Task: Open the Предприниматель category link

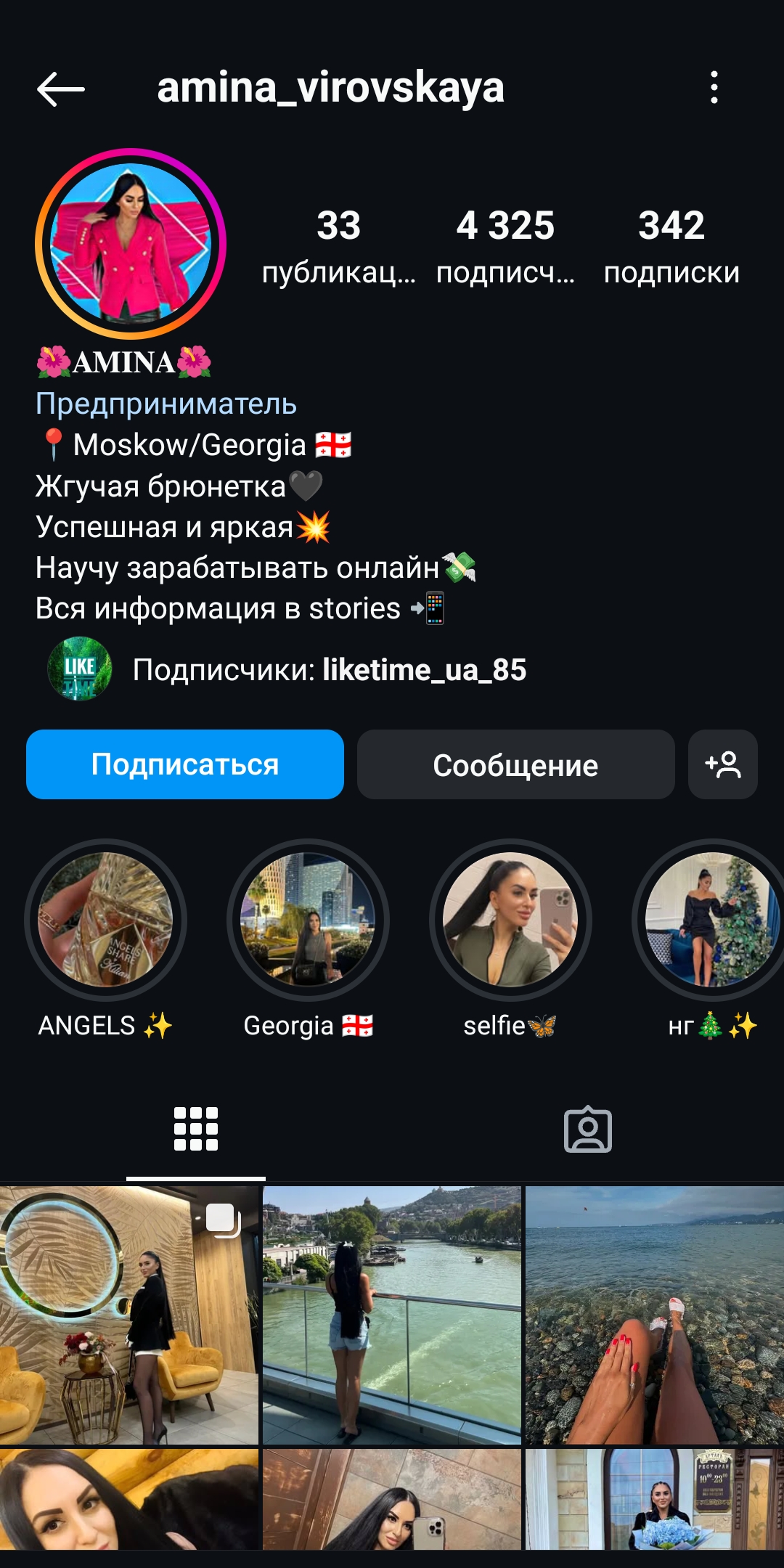Action: (166, 404)
